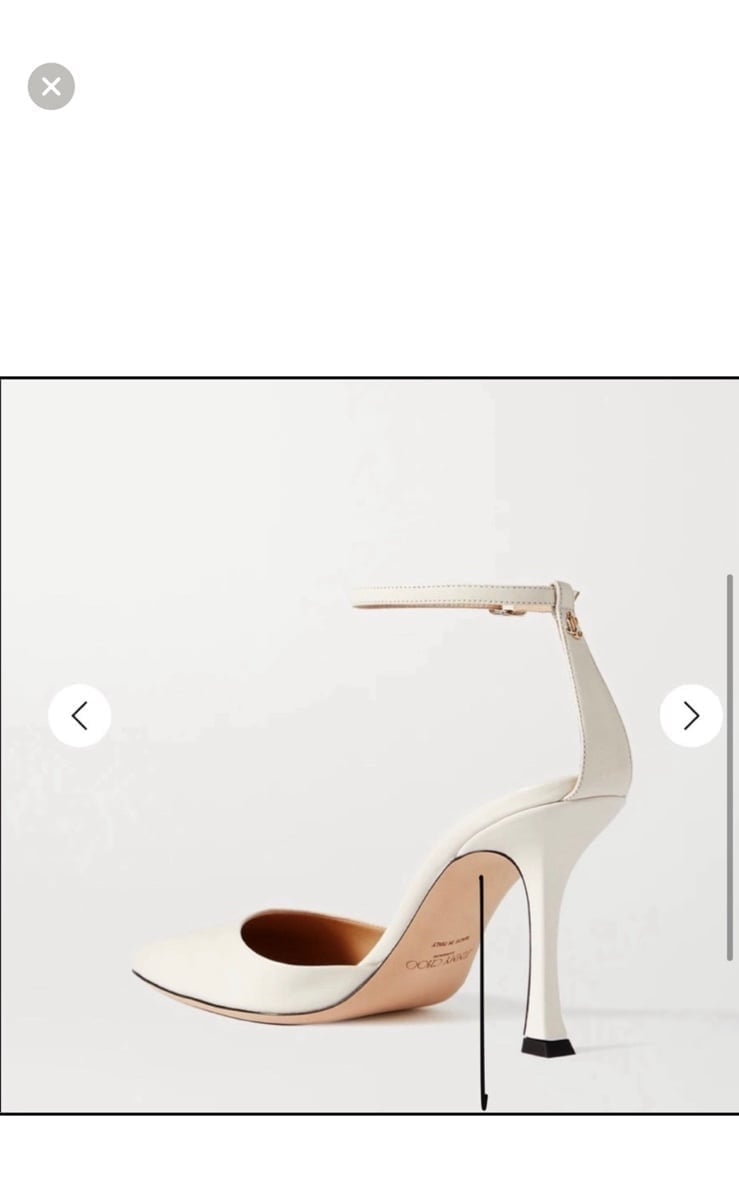Show the next product photo
Viewport: 739px width, 1191px height.
tap(690, 716)
